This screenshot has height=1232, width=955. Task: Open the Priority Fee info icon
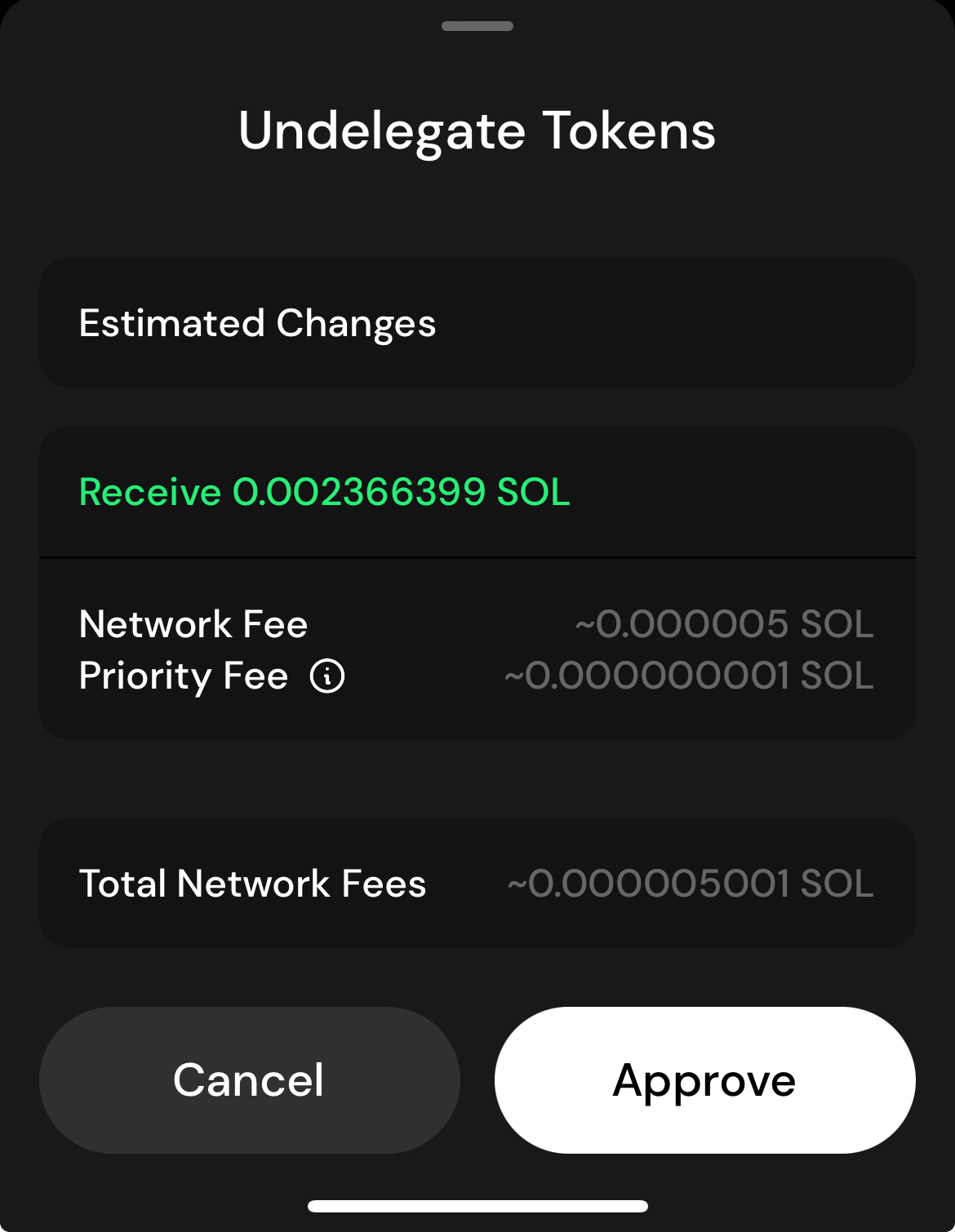pyautogui.click(x=327, y=676)
